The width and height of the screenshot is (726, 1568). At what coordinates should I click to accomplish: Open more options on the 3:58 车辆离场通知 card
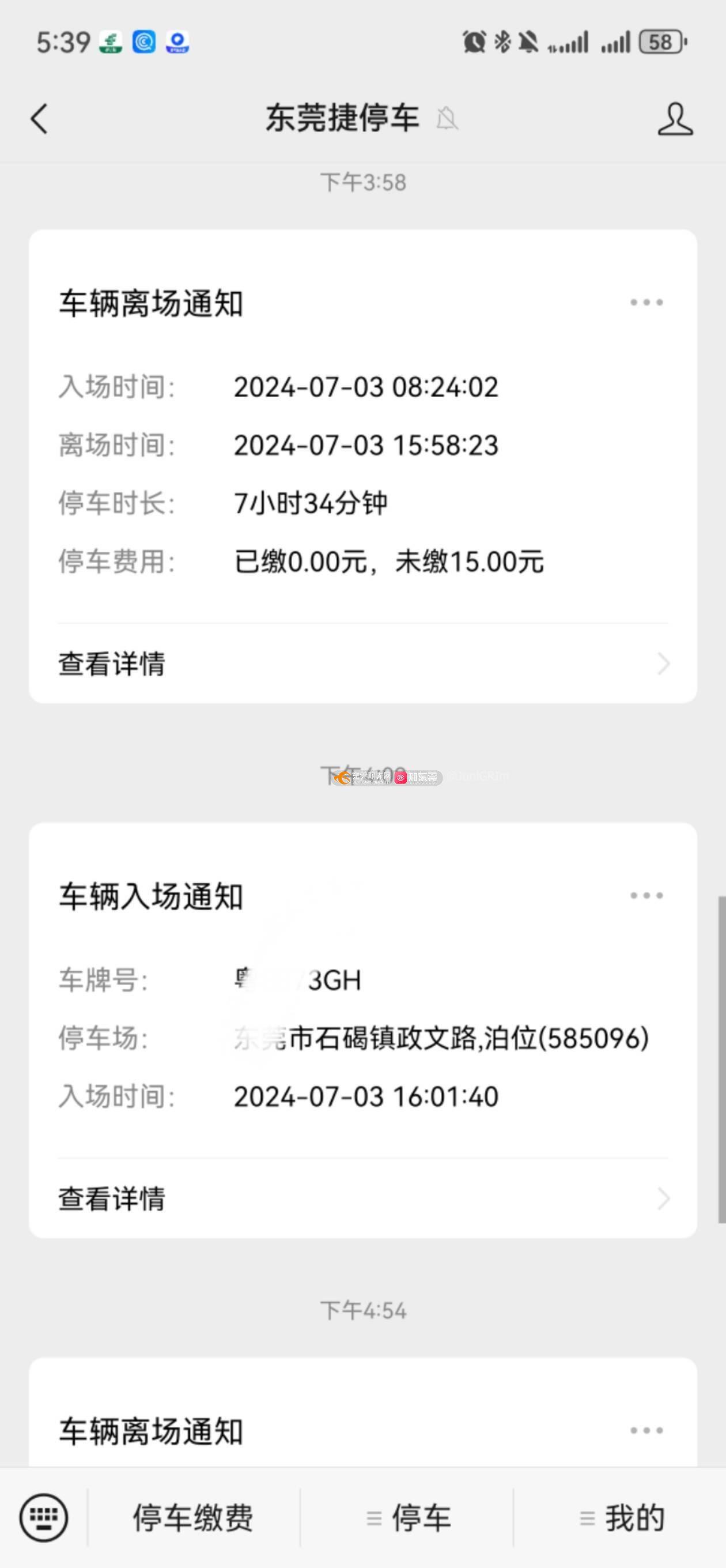click(646, 303)
